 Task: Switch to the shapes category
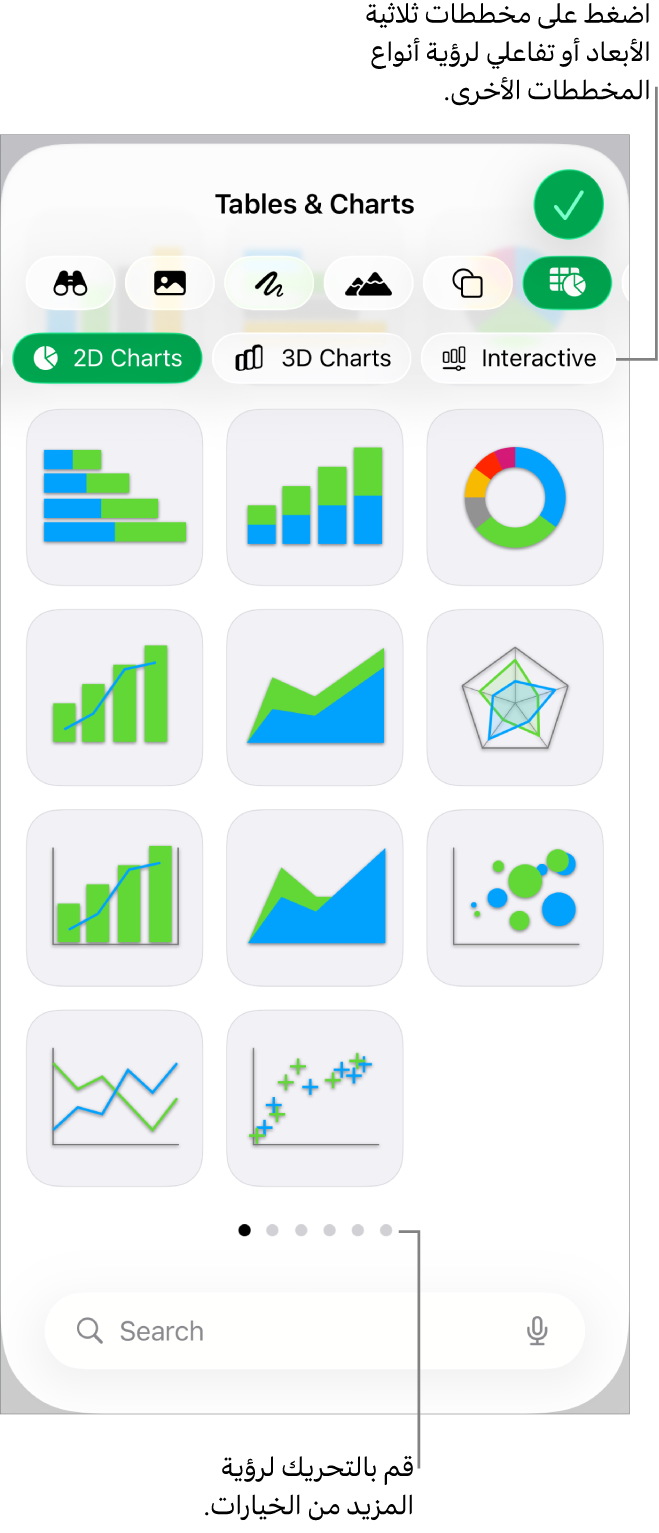[x=467, y=283]
